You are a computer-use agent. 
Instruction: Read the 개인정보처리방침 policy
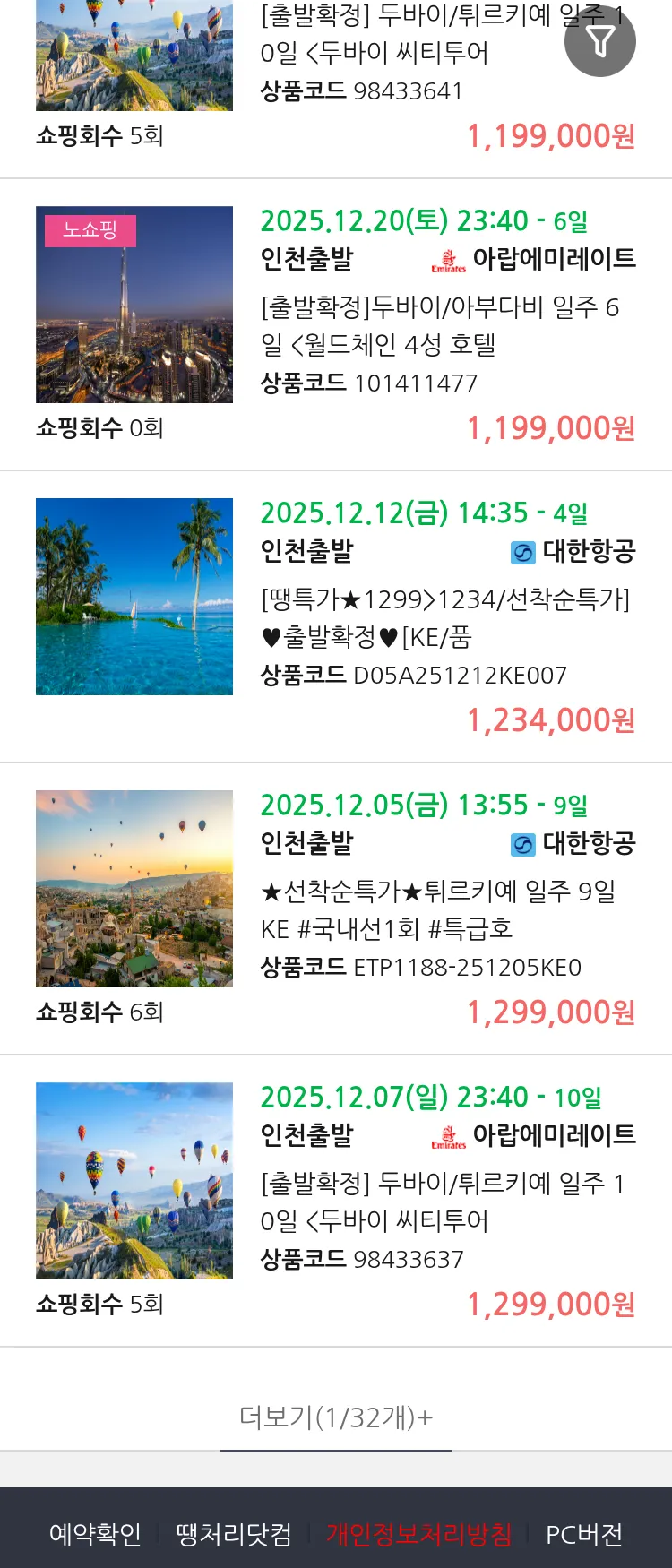418,1534
